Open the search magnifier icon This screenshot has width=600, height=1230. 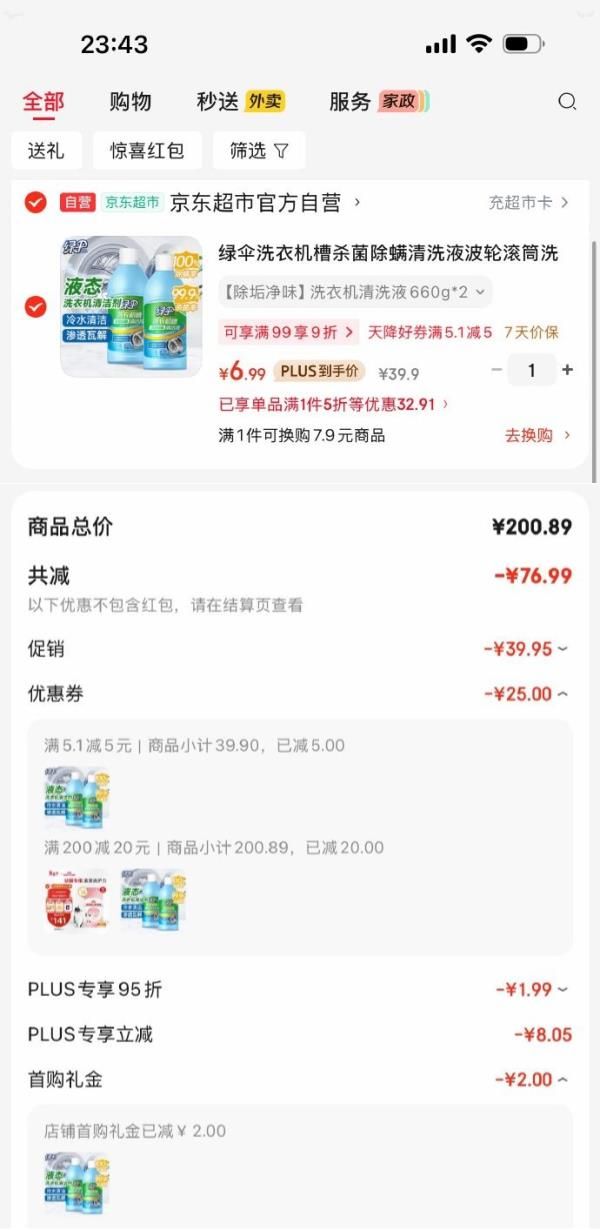[567, 101]
